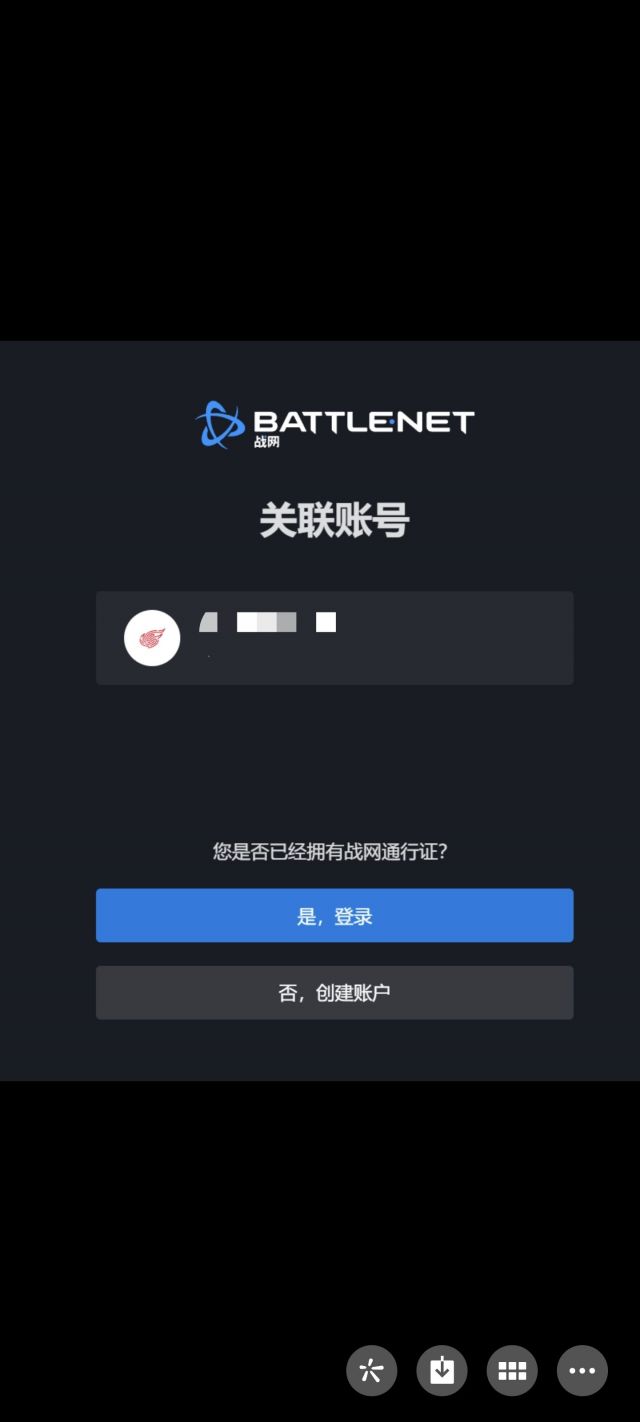Save the image with the download icon
Screen dimensions: 640x1422
click(442, 1371)
